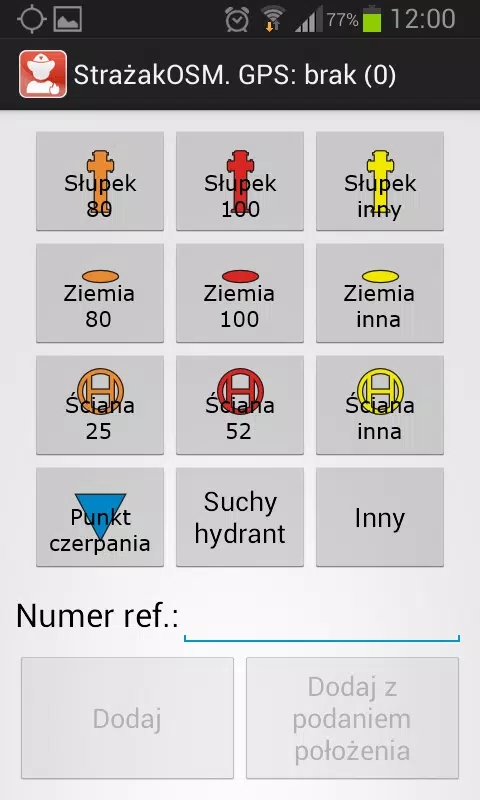Tap the Suchy hydrant button
480x800 pixels.
[x=240, y=517]
